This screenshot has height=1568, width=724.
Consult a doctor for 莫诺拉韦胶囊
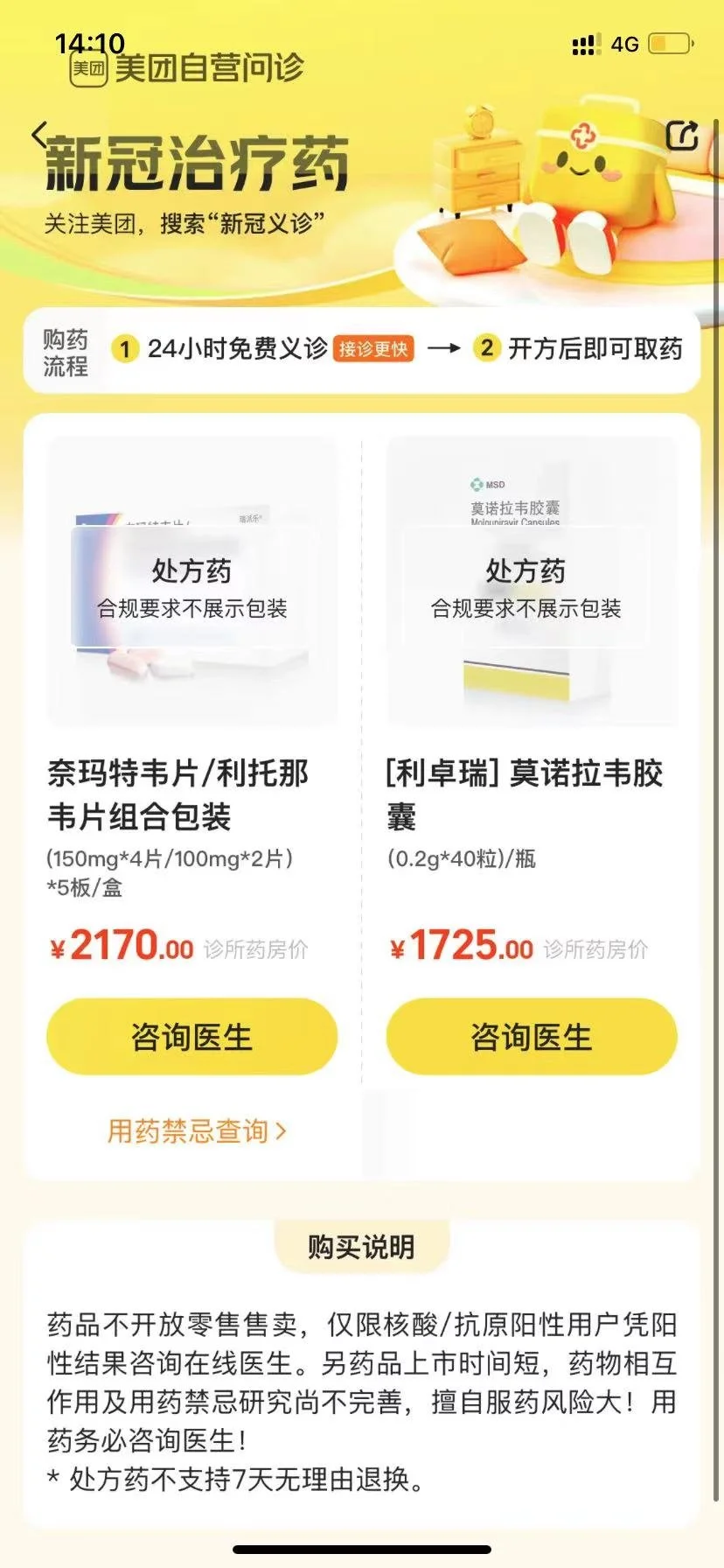click(532, 1037)
